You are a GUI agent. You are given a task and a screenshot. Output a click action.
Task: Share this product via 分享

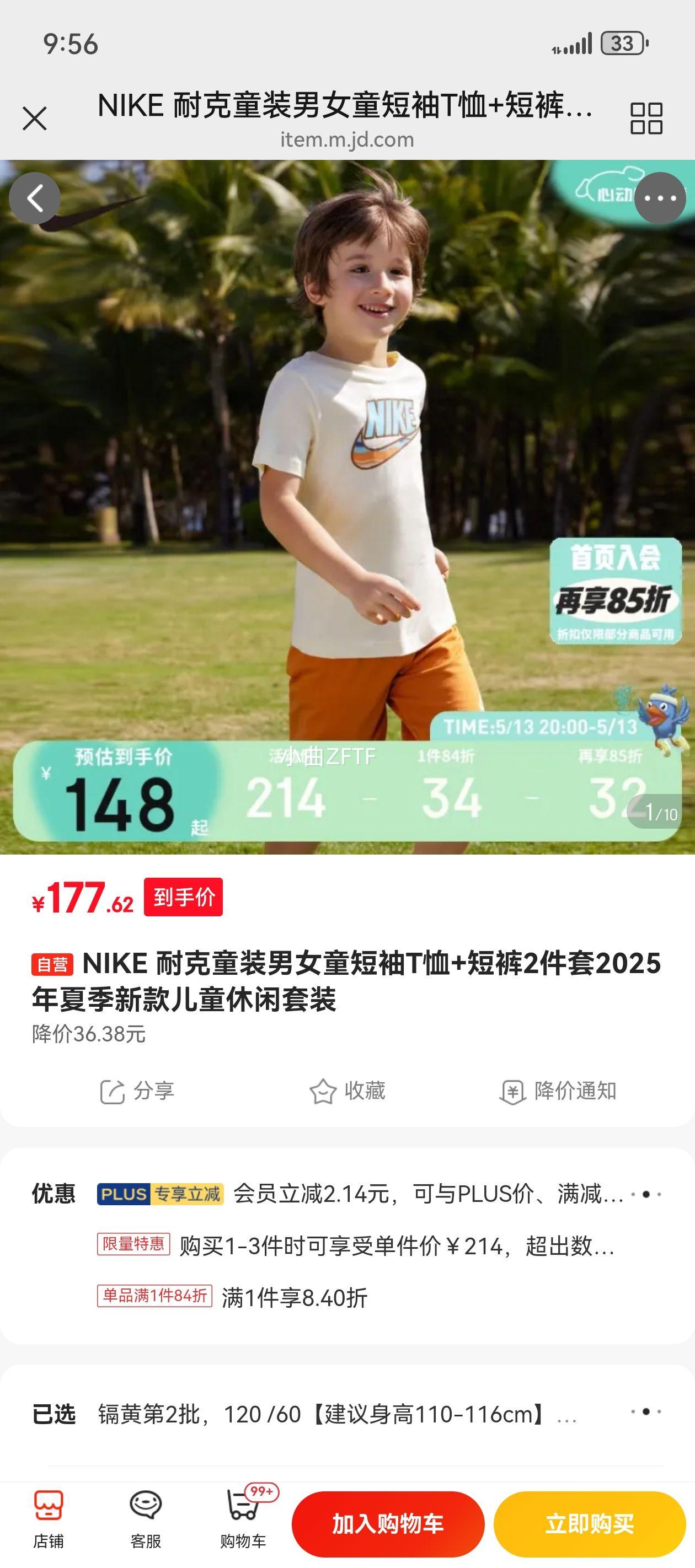pyautogui.click(x=137, y=1092)
